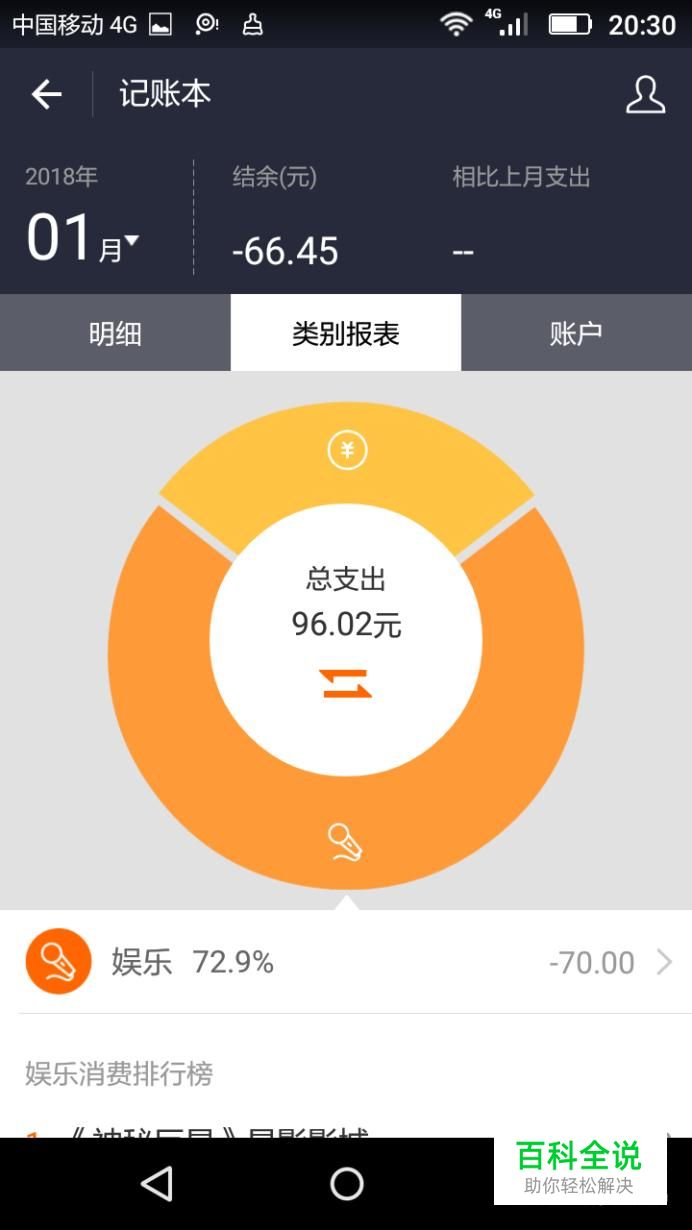Open the user profile icon
The image size is (692, 1230).
coord(645,94)
